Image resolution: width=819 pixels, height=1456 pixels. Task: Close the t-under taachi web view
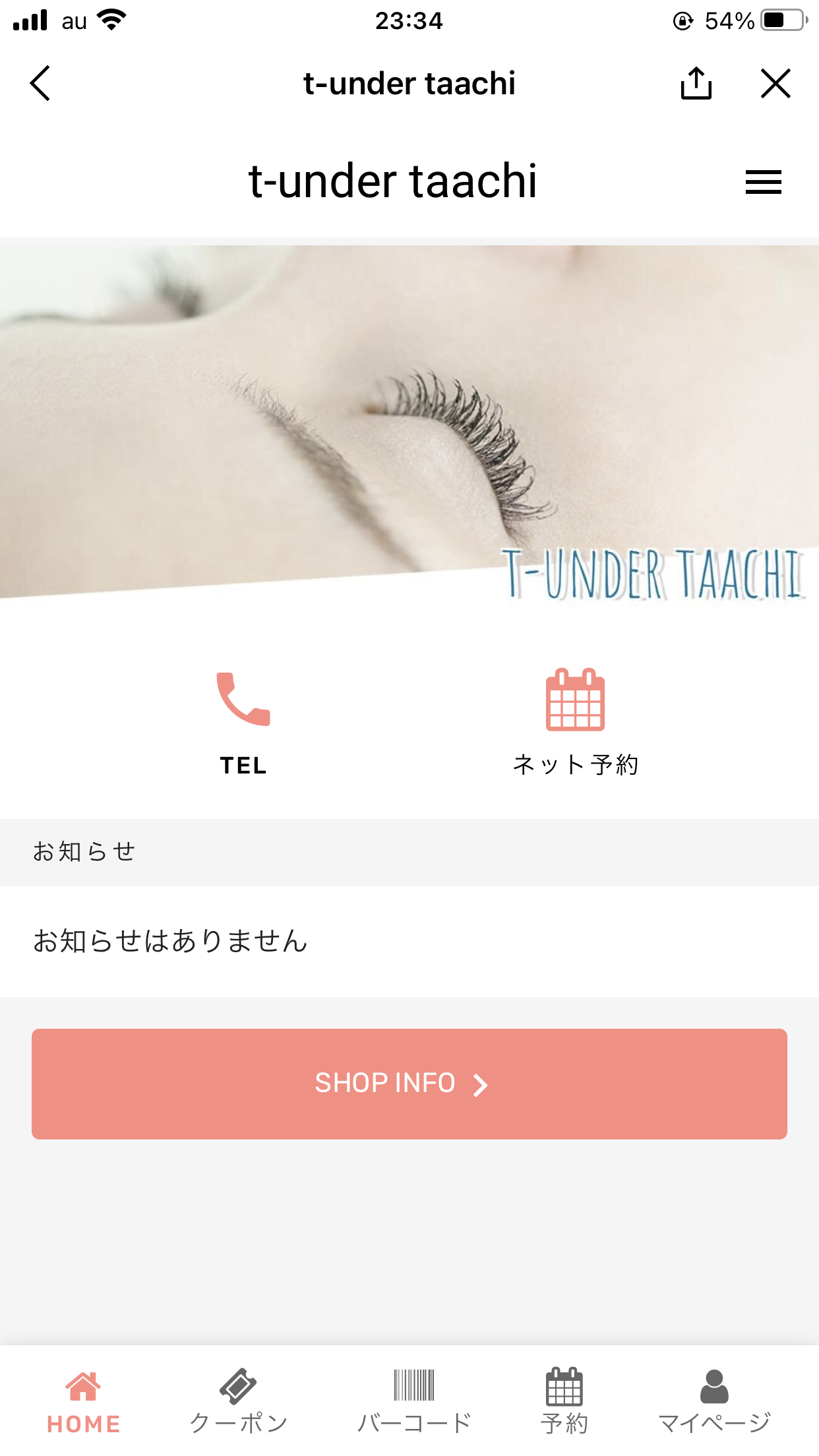(775, 84)
